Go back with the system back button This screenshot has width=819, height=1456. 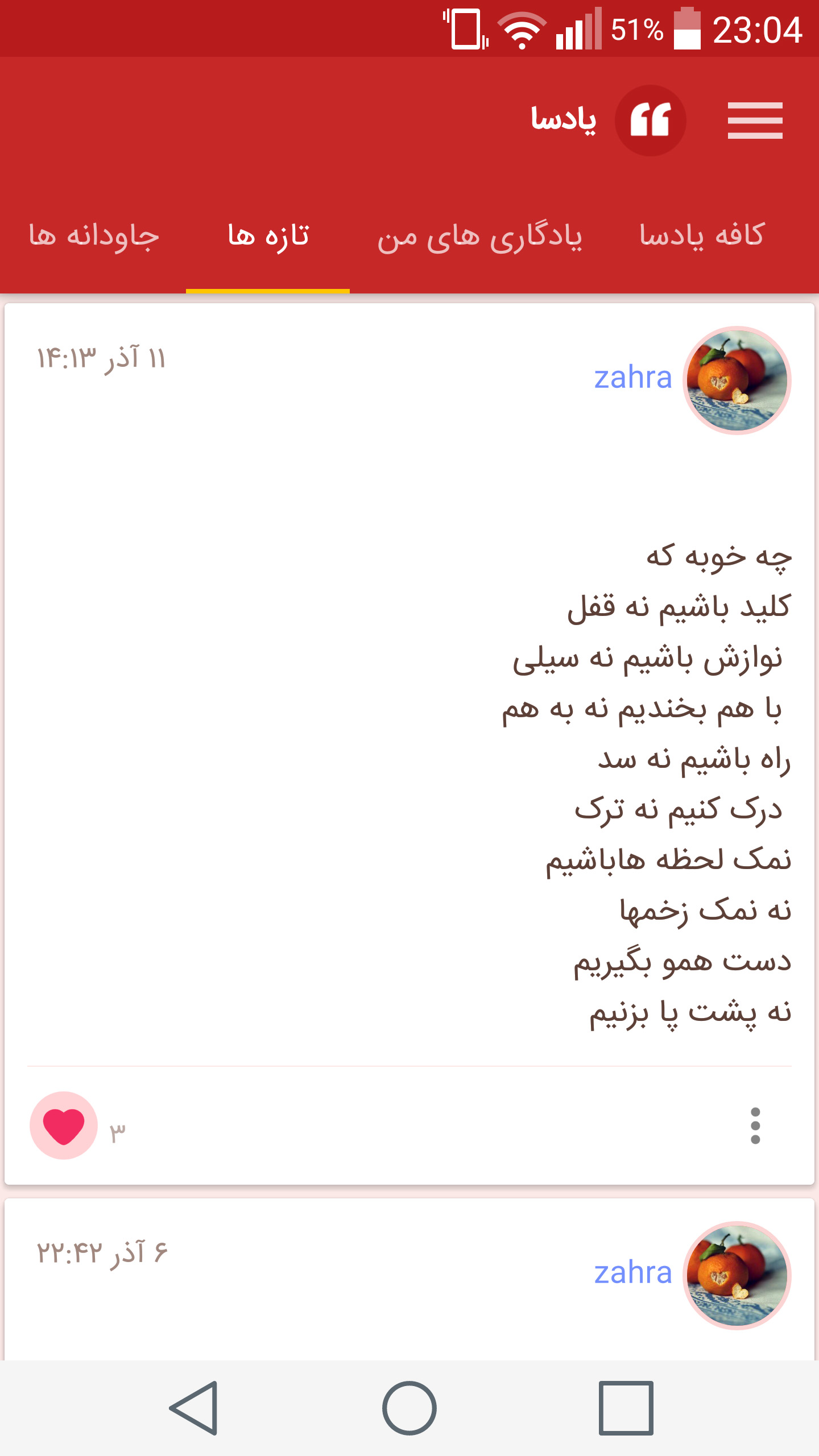(195, 1408)
